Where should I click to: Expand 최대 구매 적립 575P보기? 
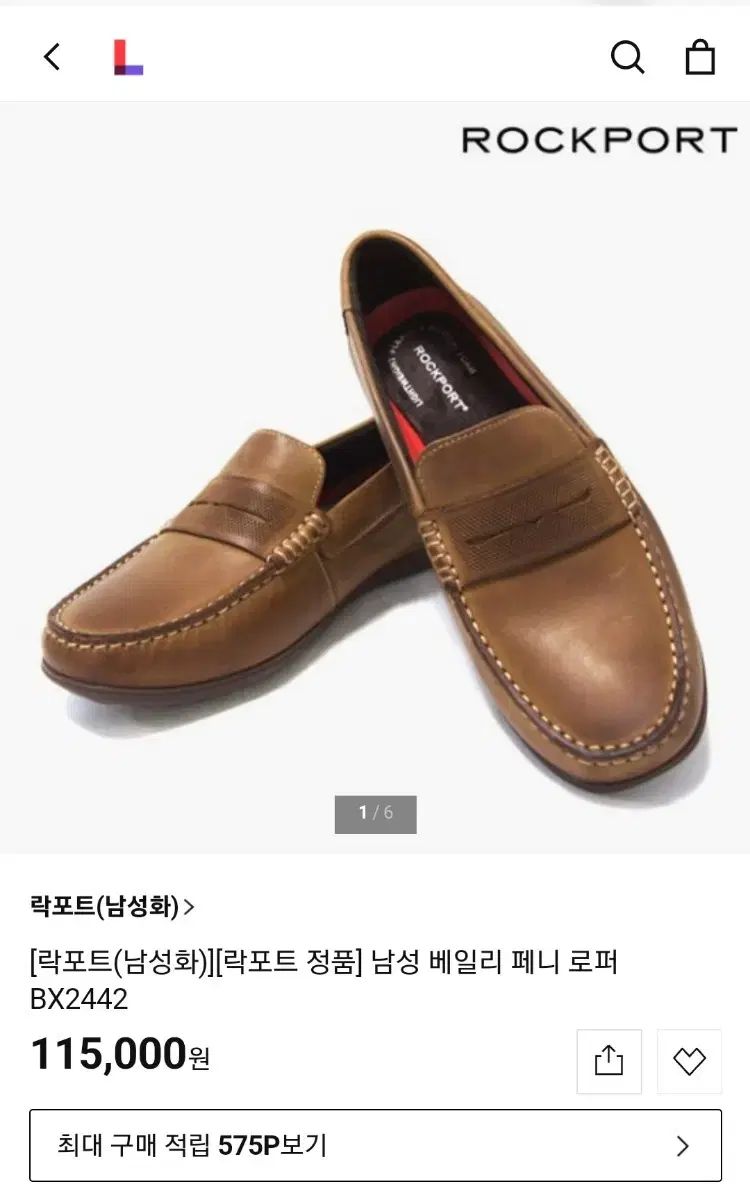[x=375, y=1145]
